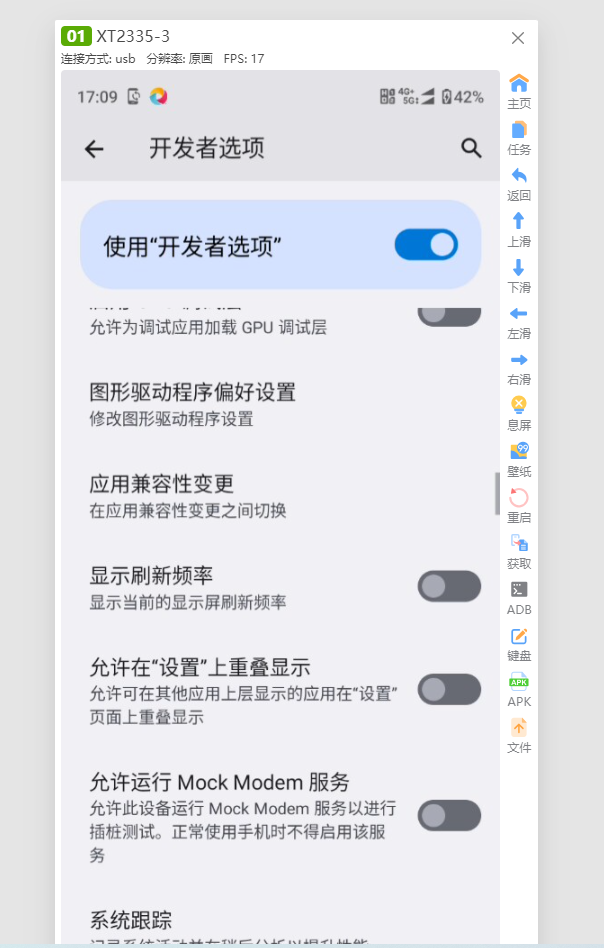The image size is (604, 948).
Task: Enable 允许运行 Mock Modem 服务
Action: coord(448,815)
